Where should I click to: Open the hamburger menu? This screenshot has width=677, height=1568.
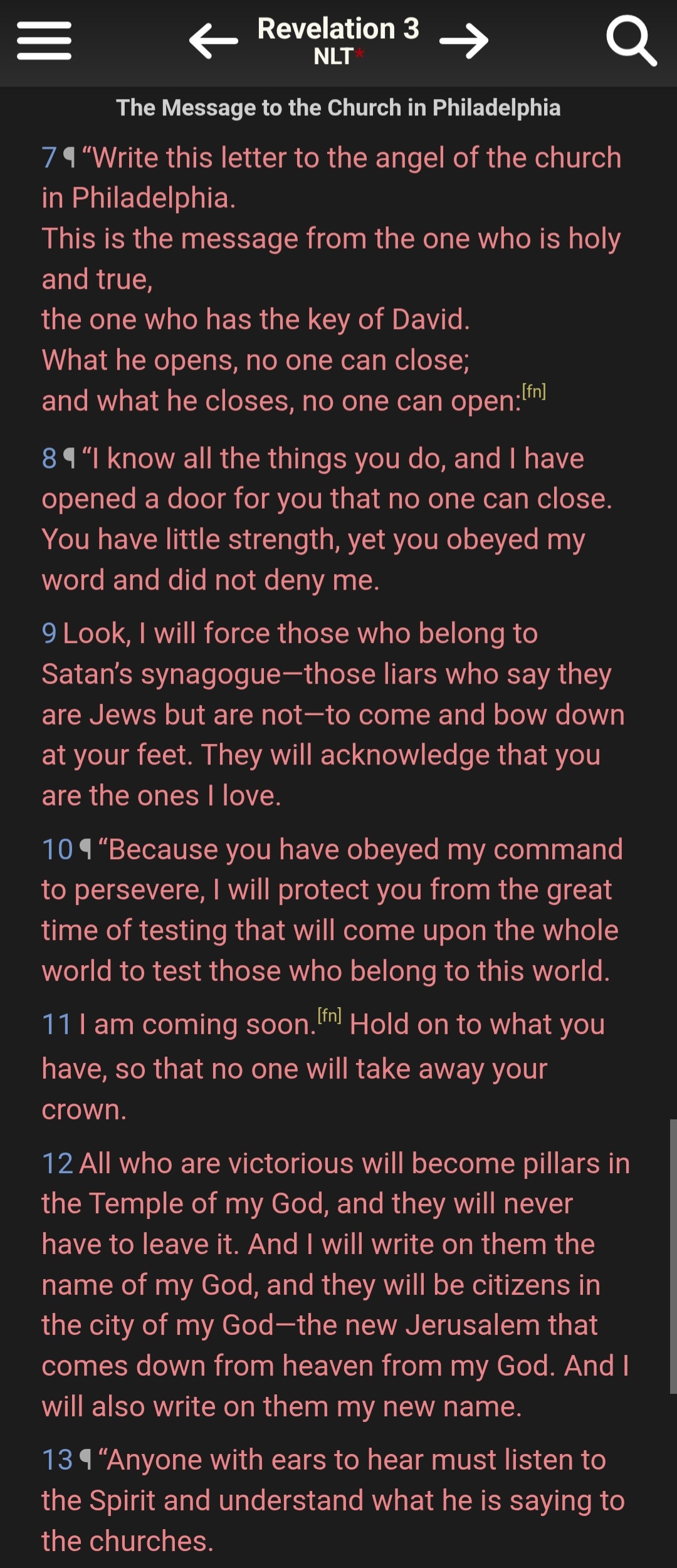tap(44, 41)
